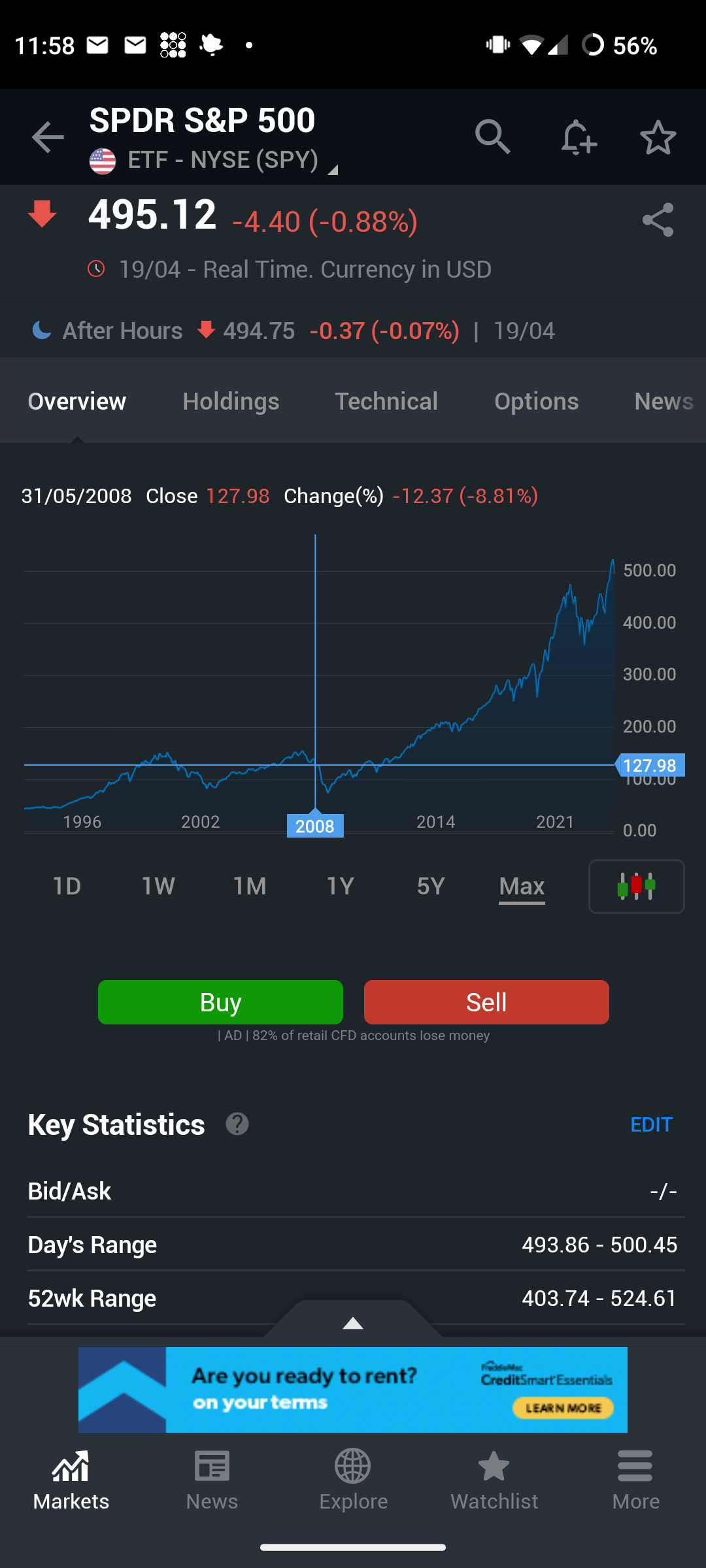The width and height of the screenshot is (706, 1568).
Task: Tap the red Sell button
Action: [486, 1002]
